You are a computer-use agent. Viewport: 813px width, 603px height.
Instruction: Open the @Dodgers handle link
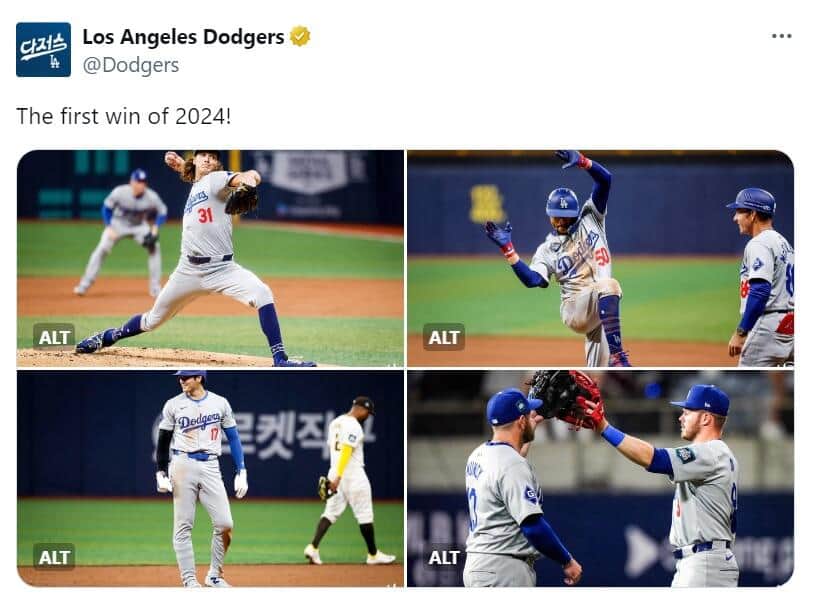130,65
